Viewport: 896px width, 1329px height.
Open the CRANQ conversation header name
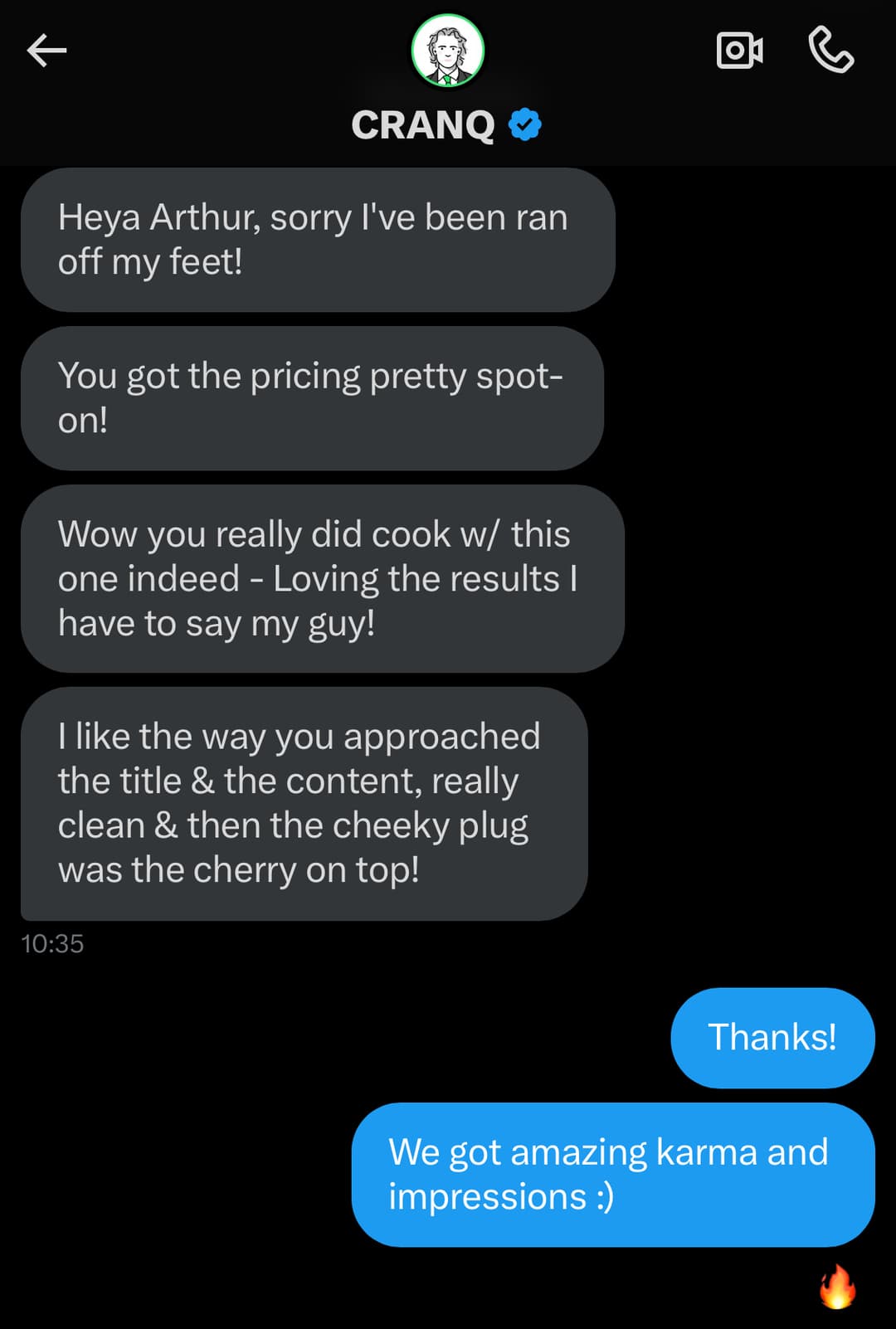click(423, 123)
